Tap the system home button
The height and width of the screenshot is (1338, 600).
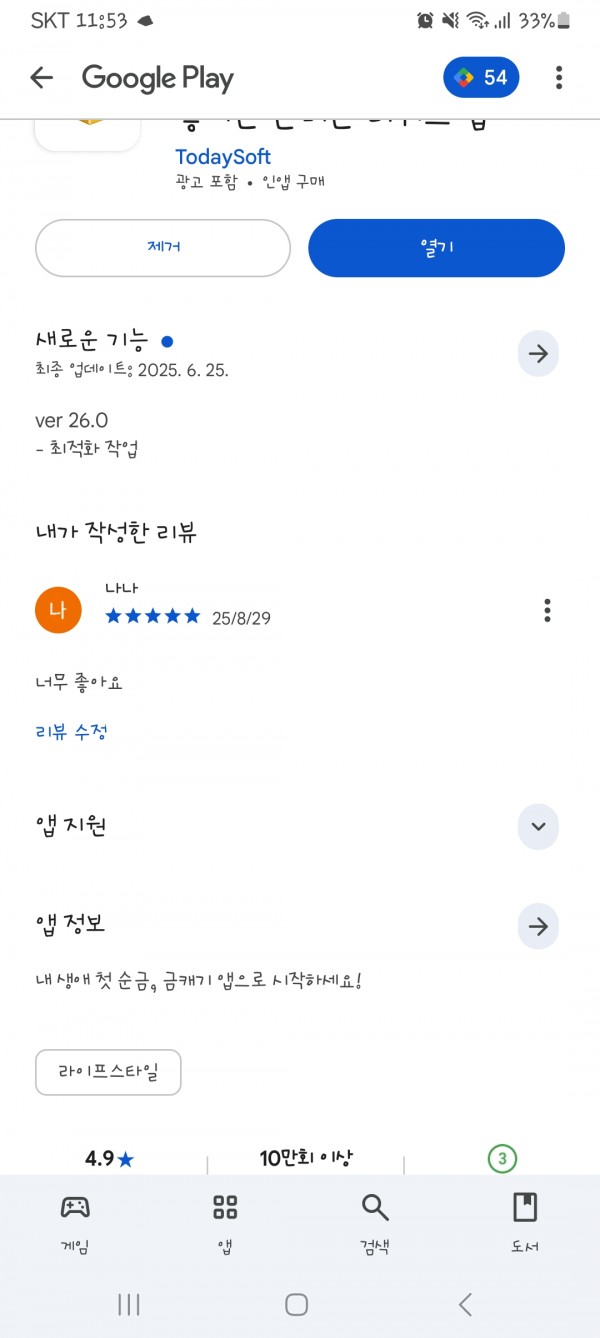click(296, 1304)
